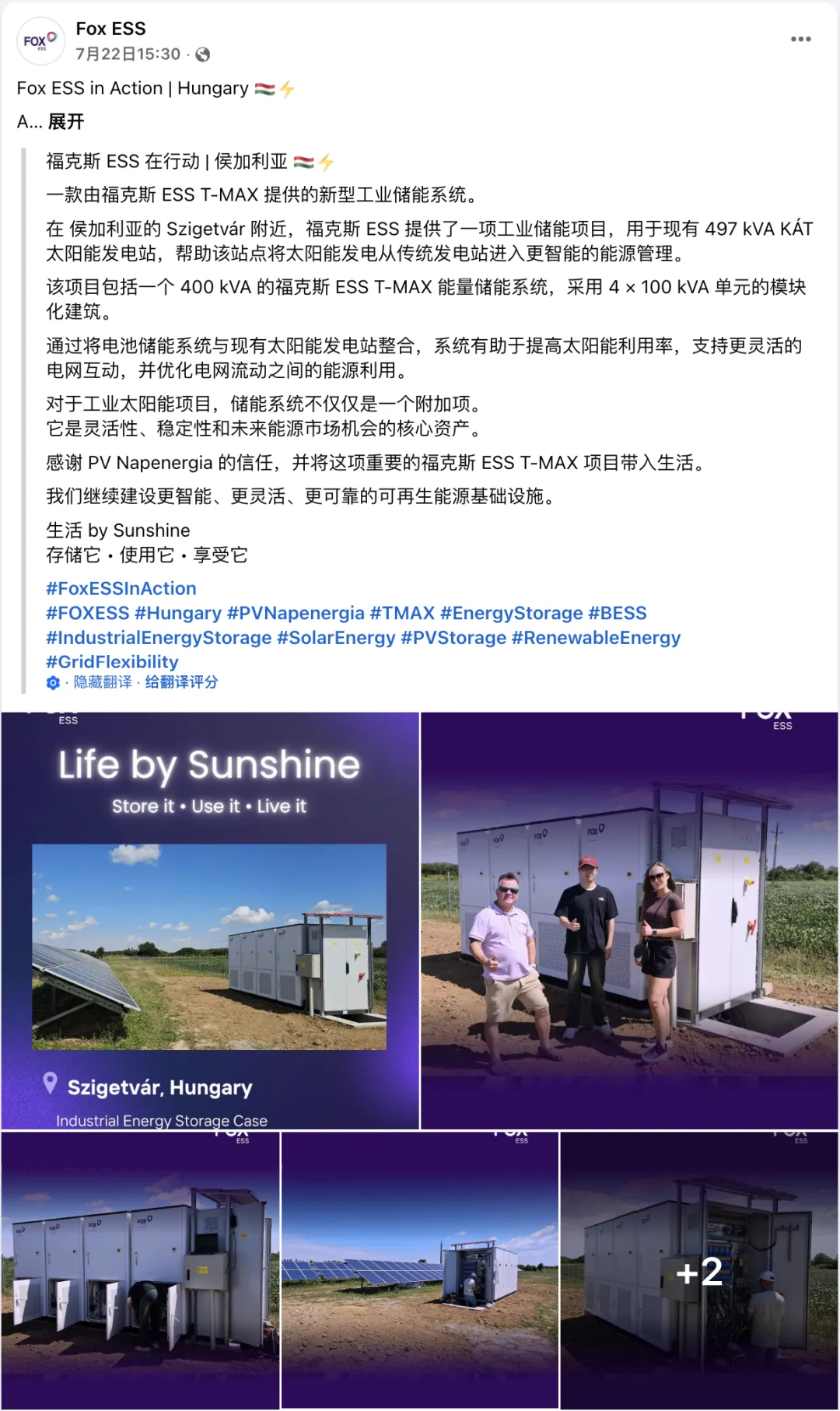
Task: Open the Life by Sunshine photo
Action: [x=210, y=920]
